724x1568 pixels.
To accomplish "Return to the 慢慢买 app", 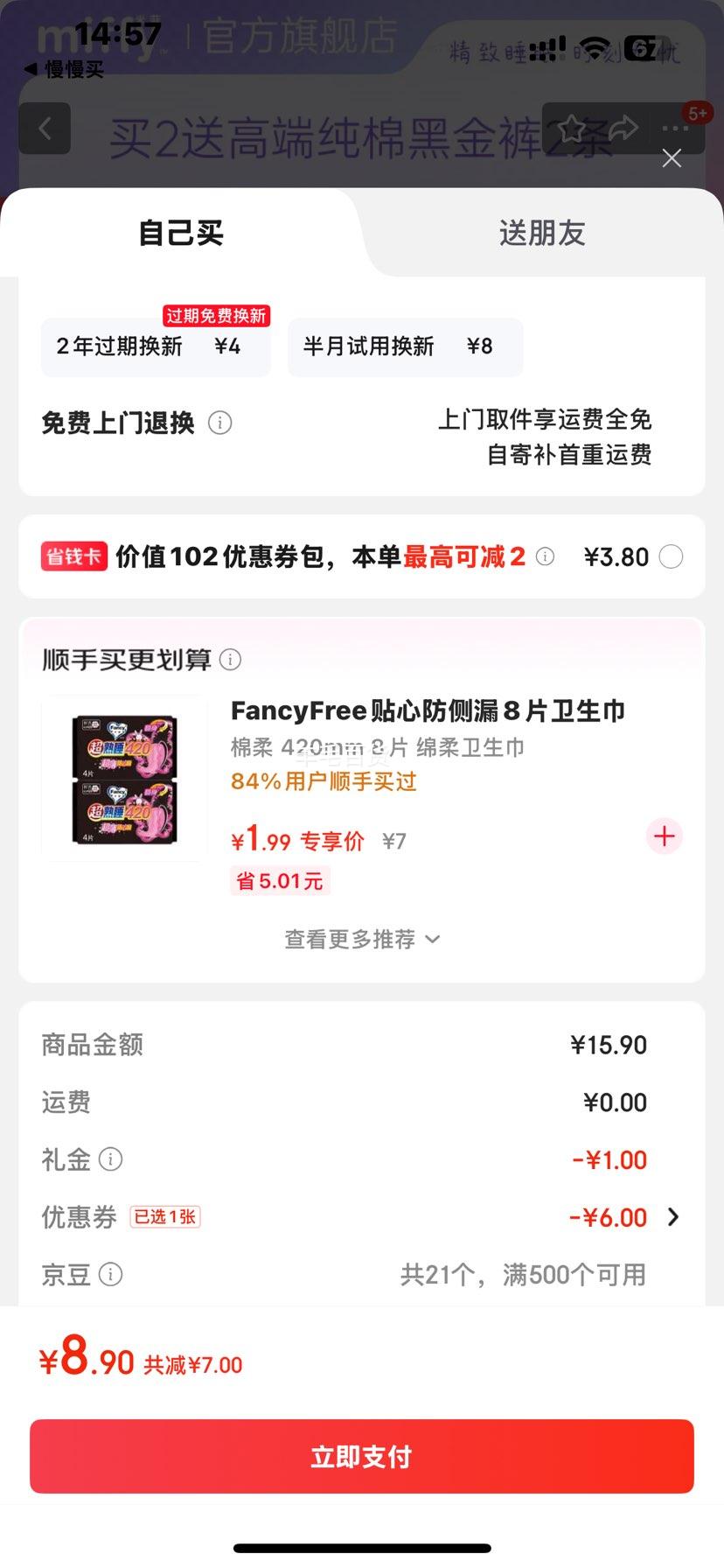I will pyautogui.click(x=63, y=69).
